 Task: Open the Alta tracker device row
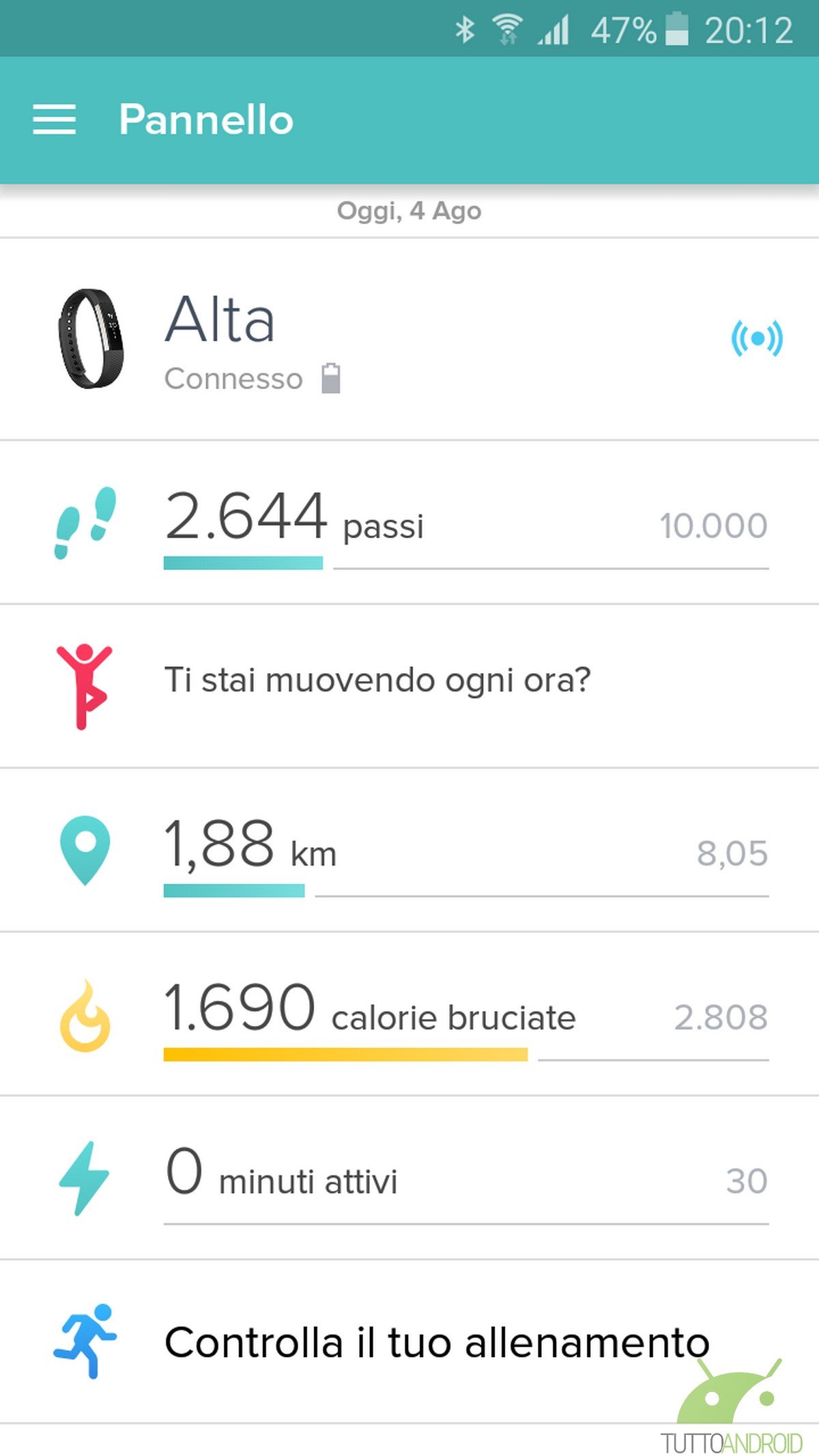point(341,339)
